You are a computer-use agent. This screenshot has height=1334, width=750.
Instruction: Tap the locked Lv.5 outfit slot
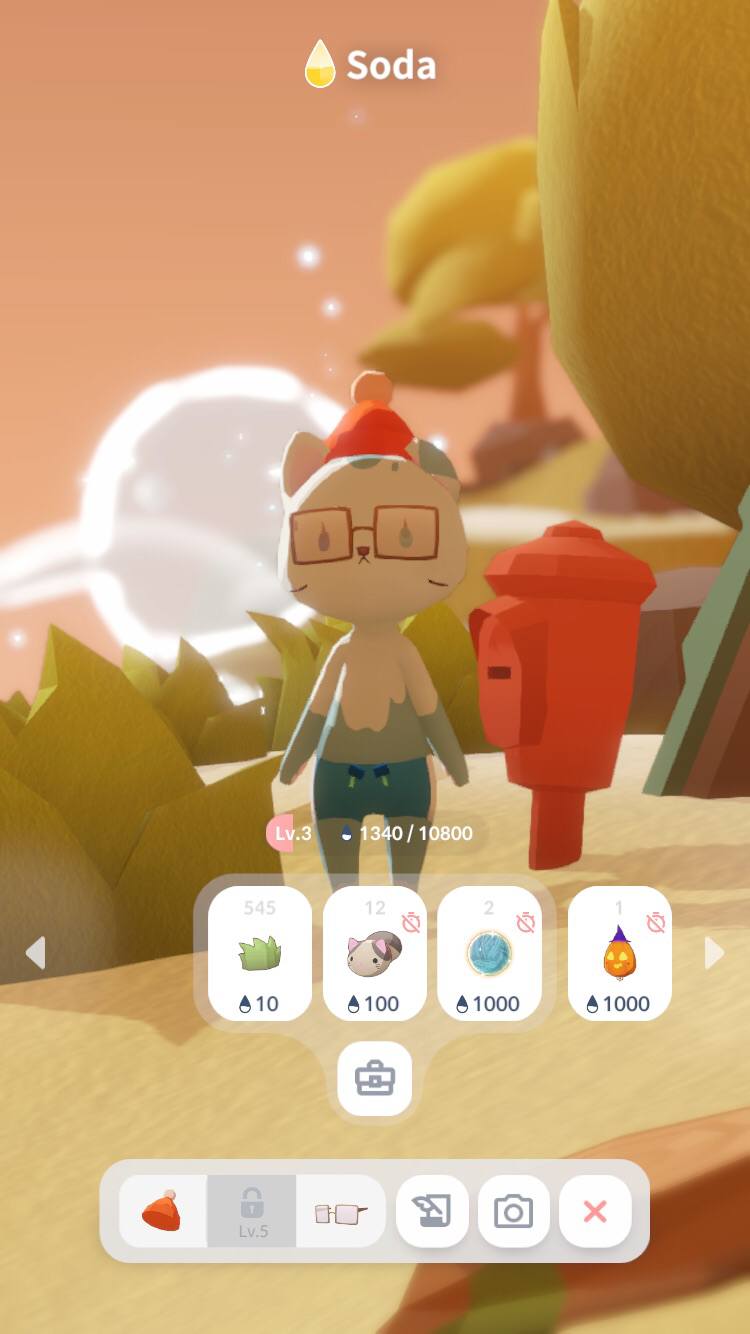[x=252, y=1211]
